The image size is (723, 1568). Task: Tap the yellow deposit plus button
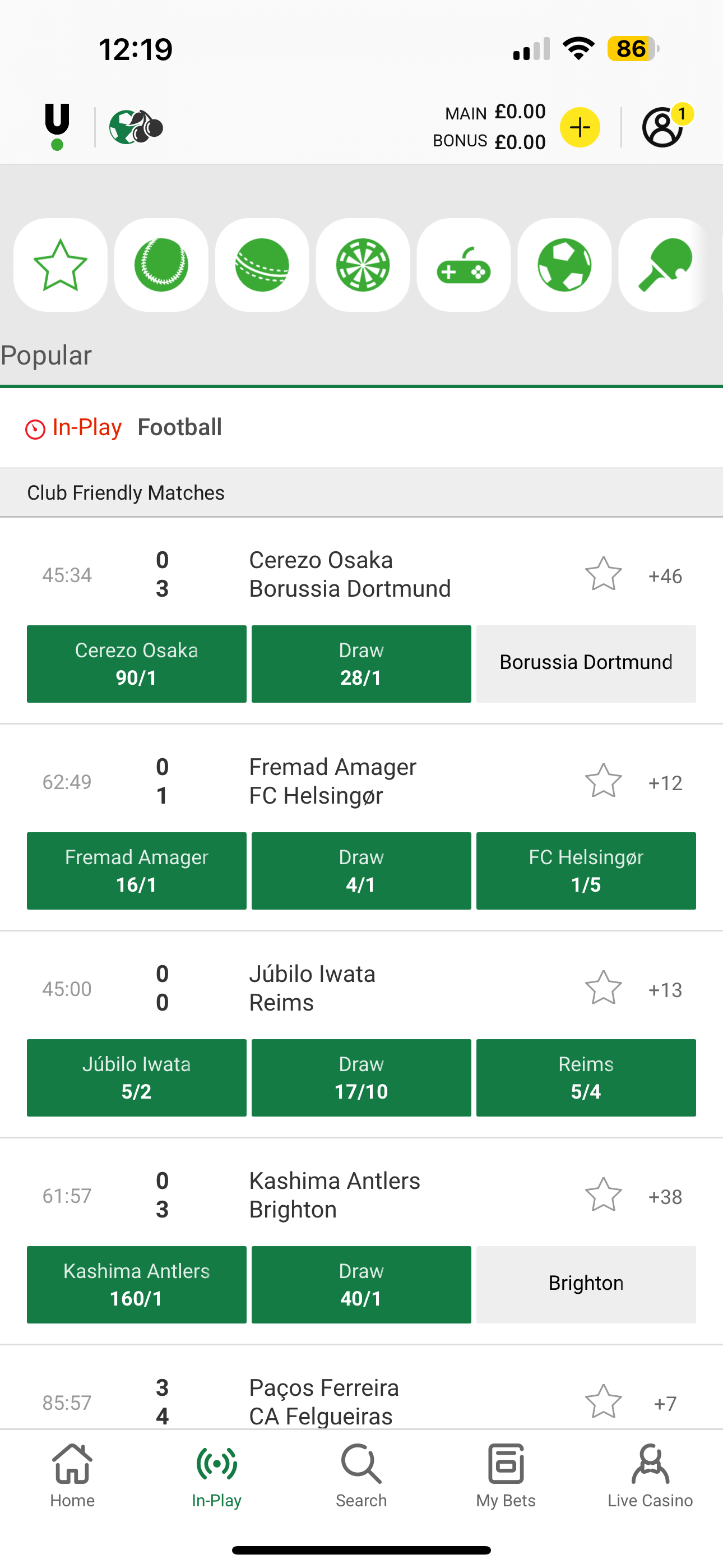pos(581,127)
